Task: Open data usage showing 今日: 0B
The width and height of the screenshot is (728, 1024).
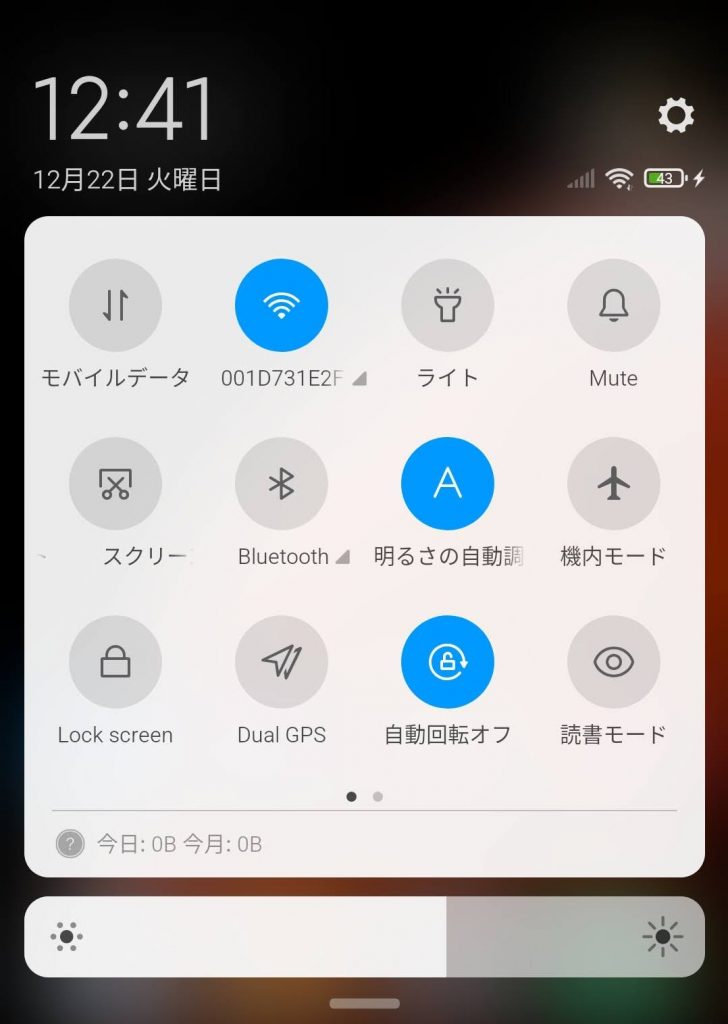Action: [x=180, y=845]
